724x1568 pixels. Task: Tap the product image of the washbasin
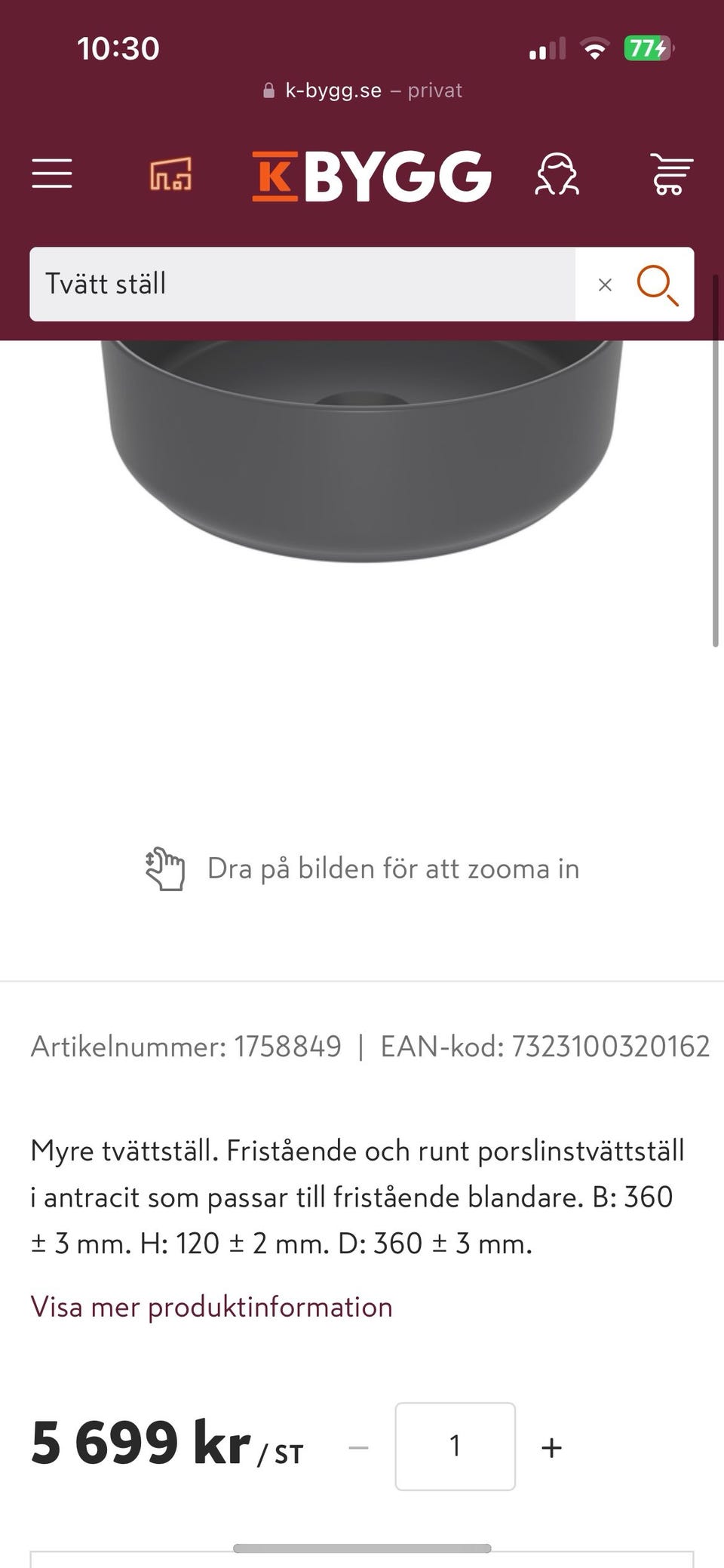(x=362, y=453)
